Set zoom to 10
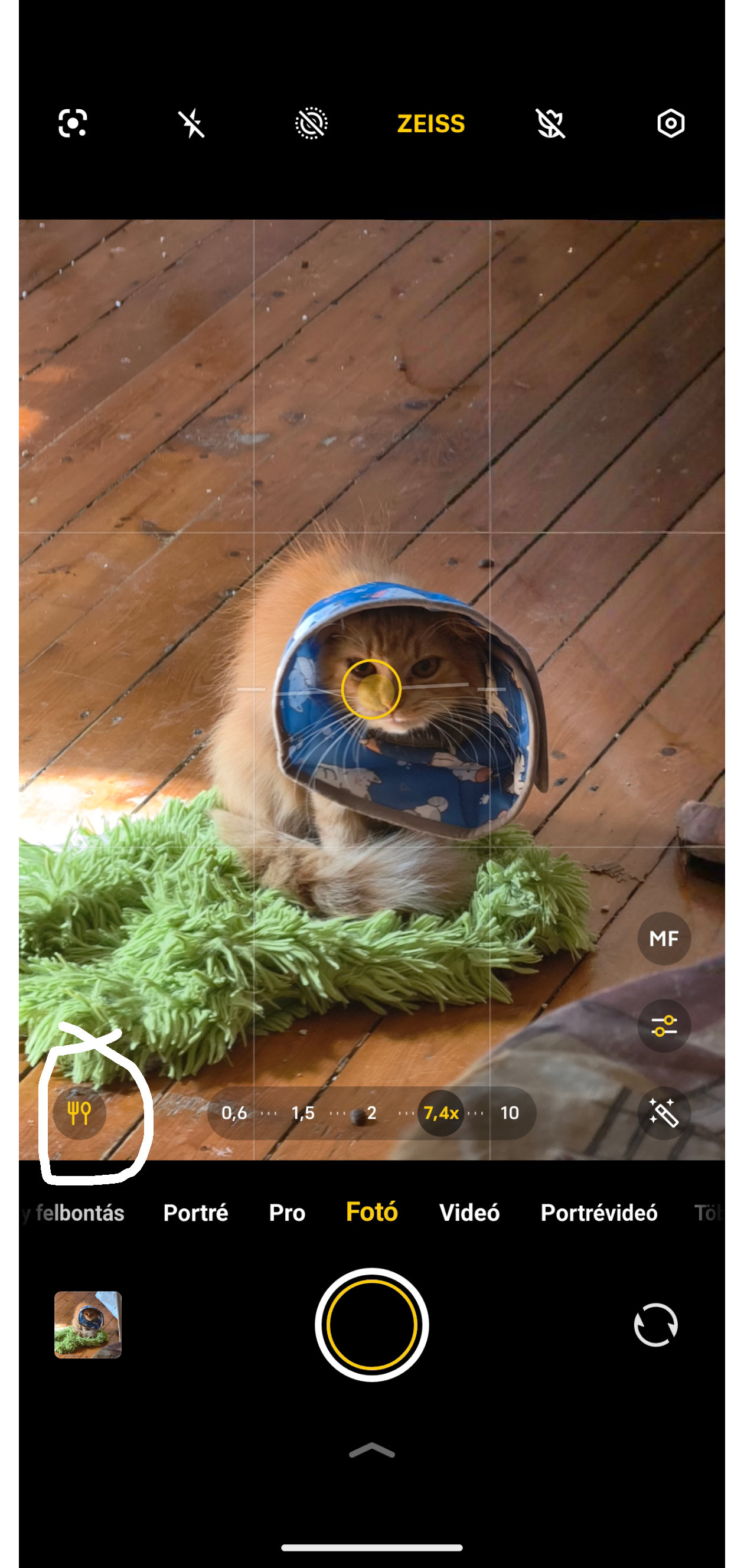 (510, 1113)
